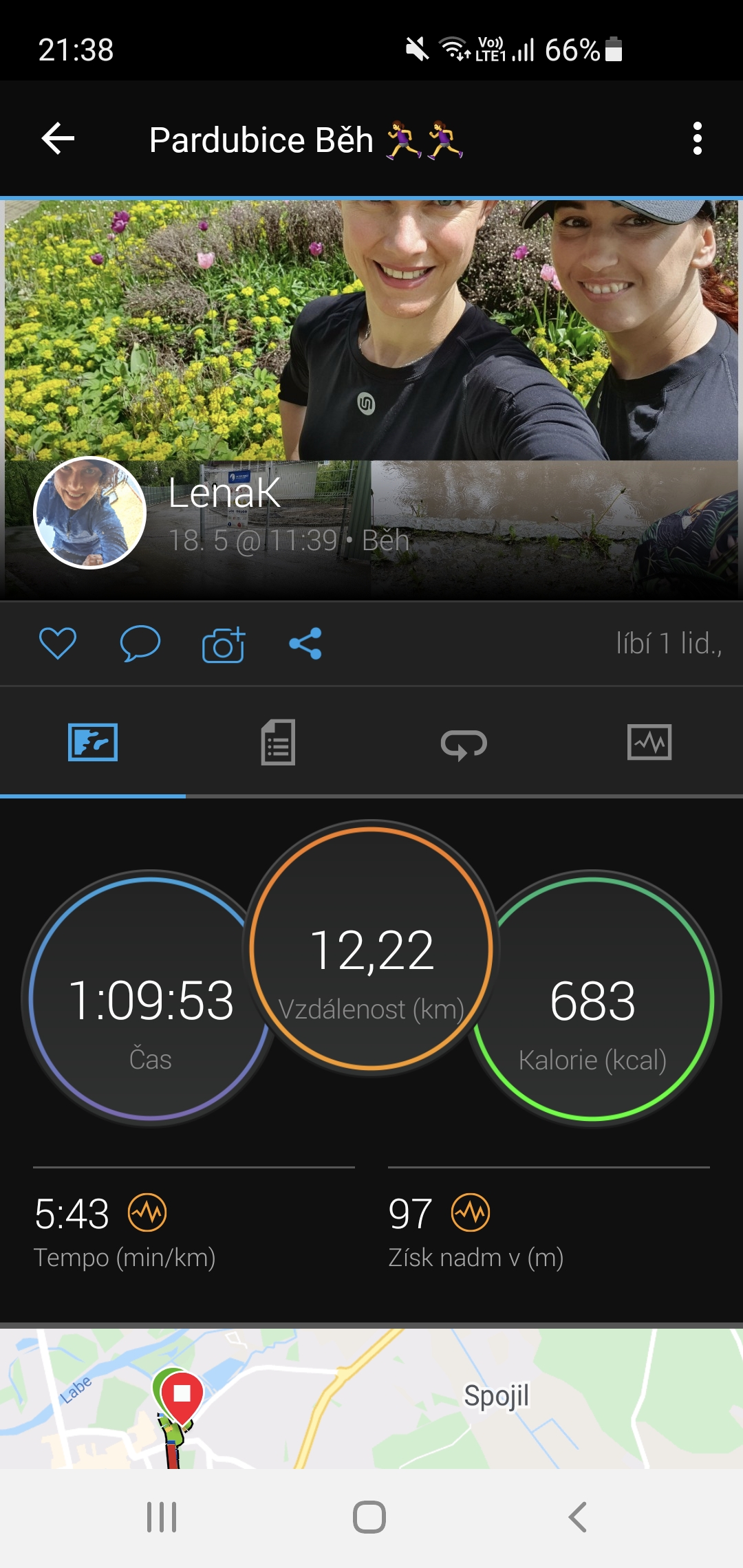This screenshot has width=743, height=1568.
Task: Open the elevation chart icon next to 97
Action: coord(471,1212)
